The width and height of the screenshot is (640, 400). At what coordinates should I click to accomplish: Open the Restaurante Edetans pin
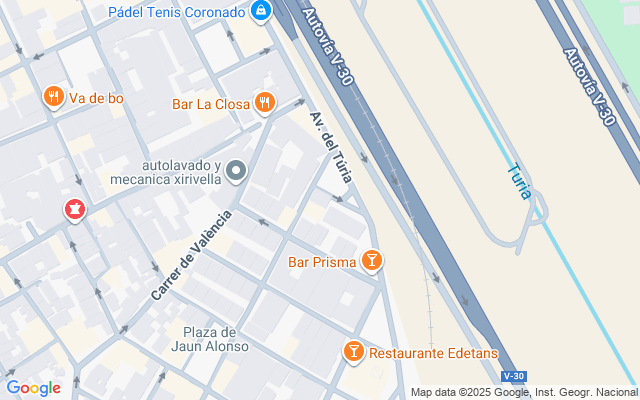tap(353, 352)
